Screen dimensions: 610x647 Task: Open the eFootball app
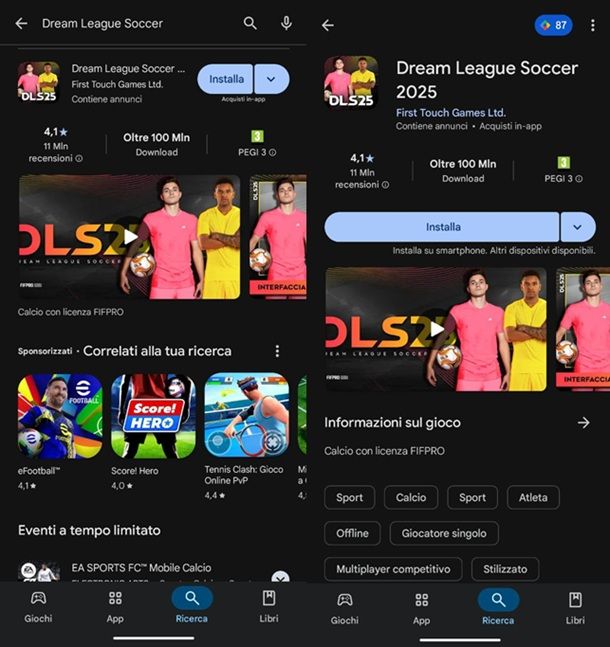click(60, 416)
